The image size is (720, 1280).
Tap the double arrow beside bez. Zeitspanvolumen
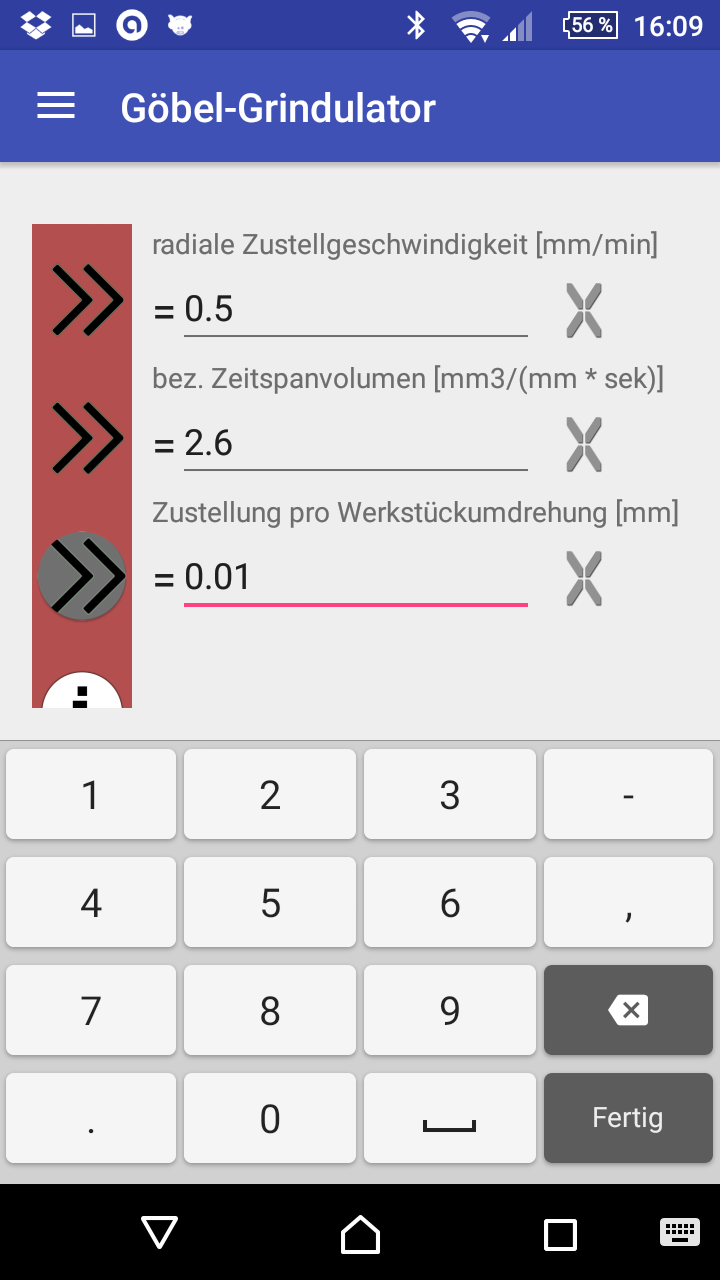click(86, 437)
